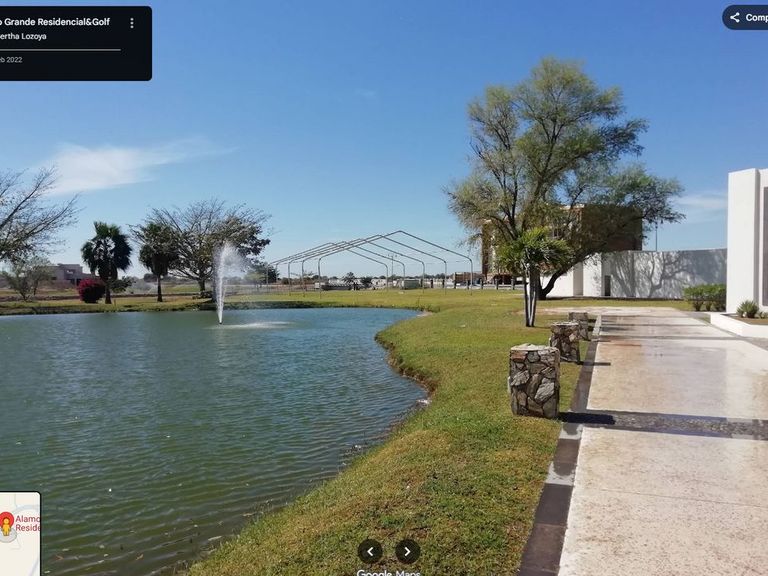Go to the previous photo
Screen dimensions: 768x576
pos(370,552)
